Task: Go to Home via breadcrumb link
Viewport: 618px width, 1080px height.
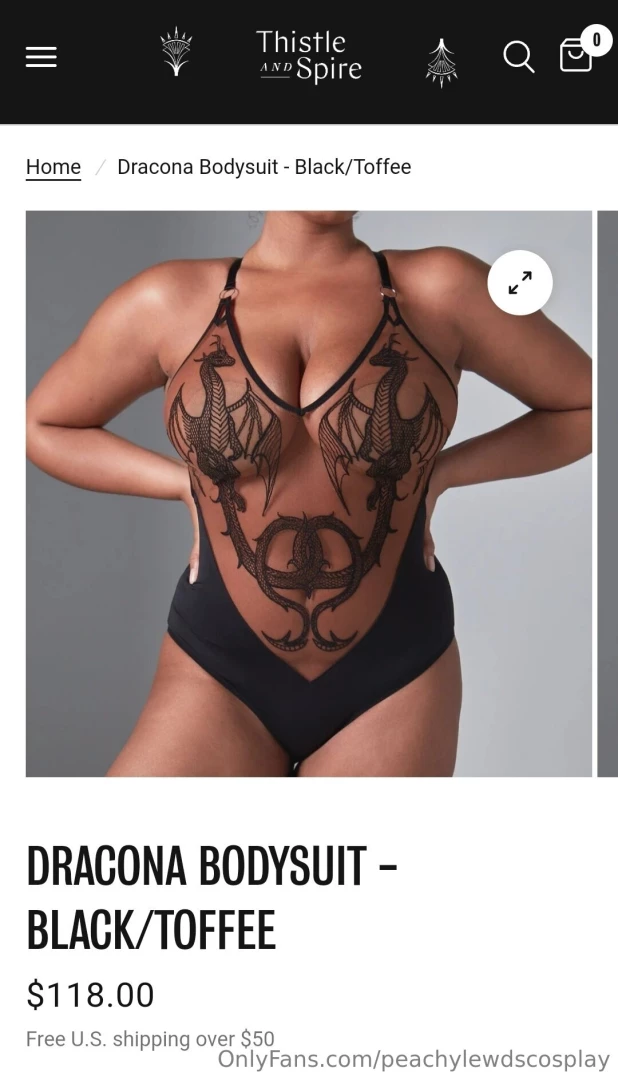Action: tap(53, 167)
